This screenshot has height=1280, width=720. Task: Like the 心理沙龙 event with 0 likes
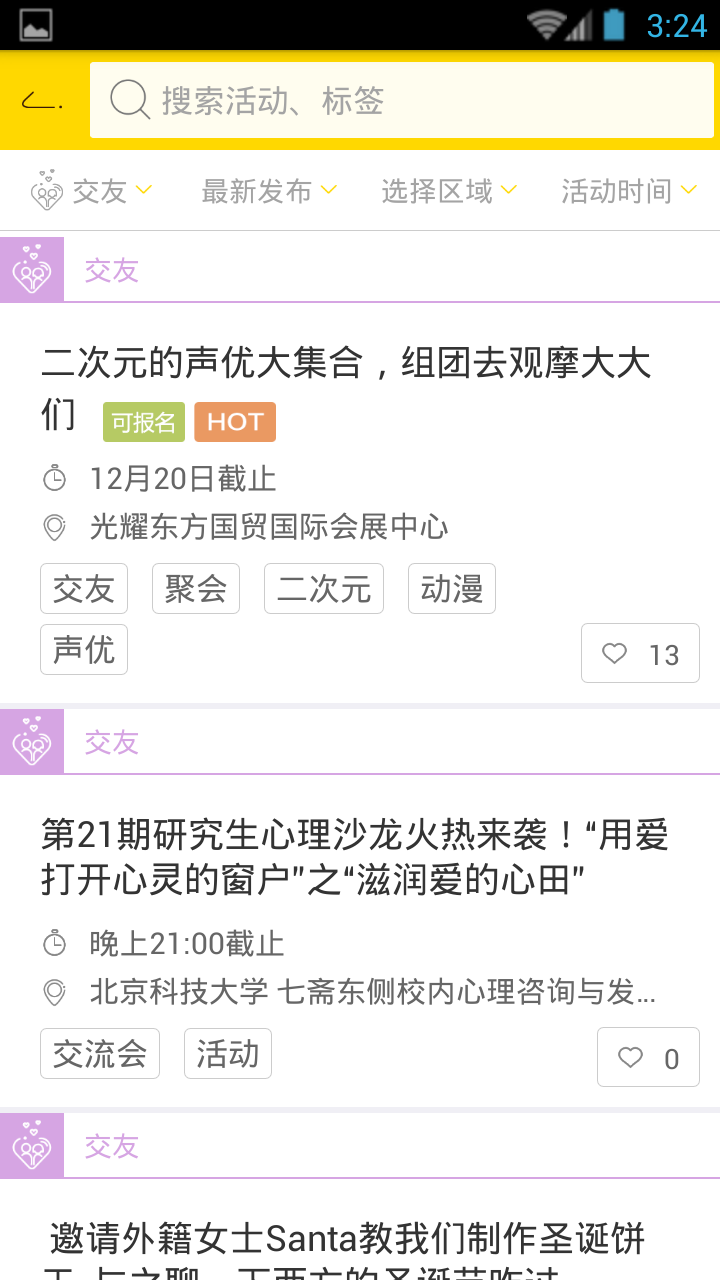tap(648, 1057)
